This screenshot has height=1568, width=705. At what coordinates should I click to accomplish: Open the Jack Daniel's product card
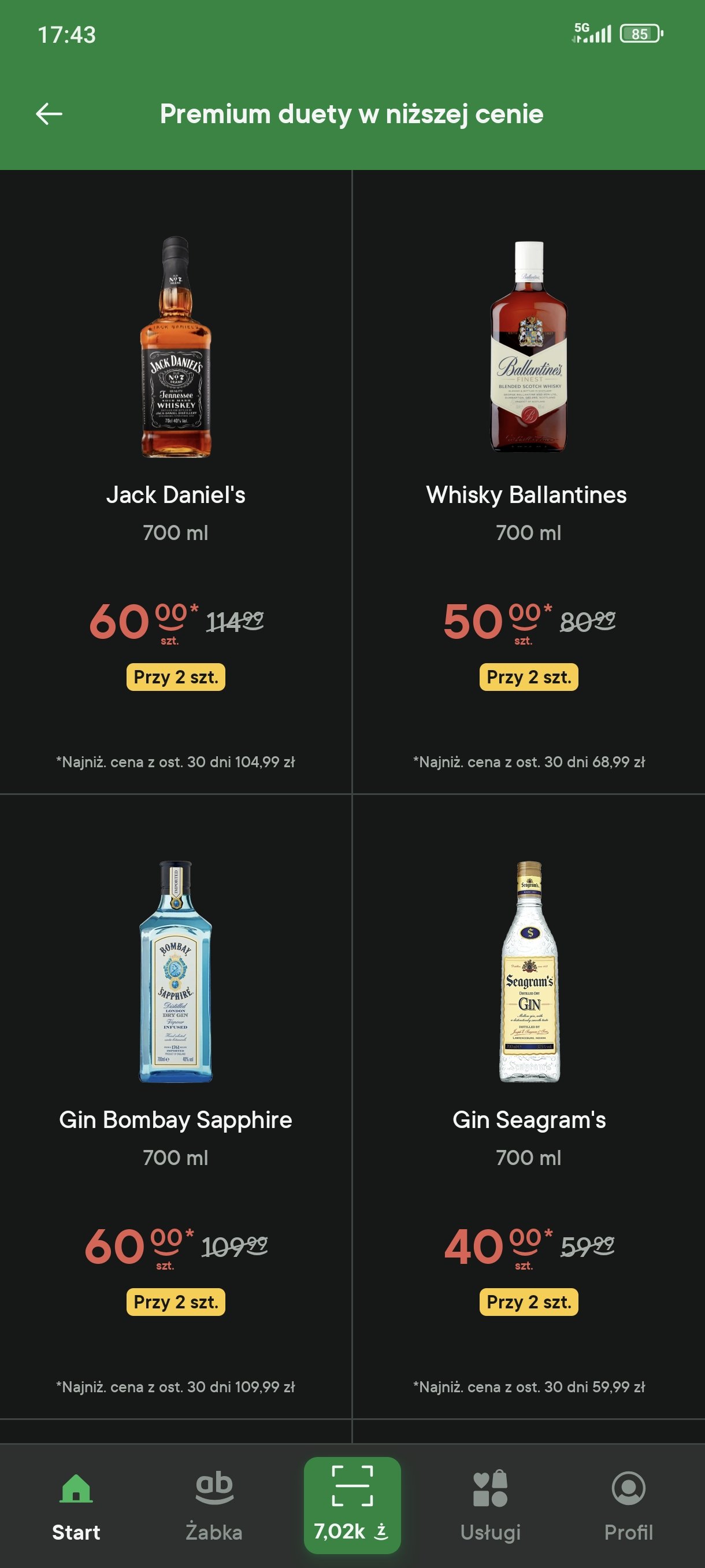click(x=176, y=481)
